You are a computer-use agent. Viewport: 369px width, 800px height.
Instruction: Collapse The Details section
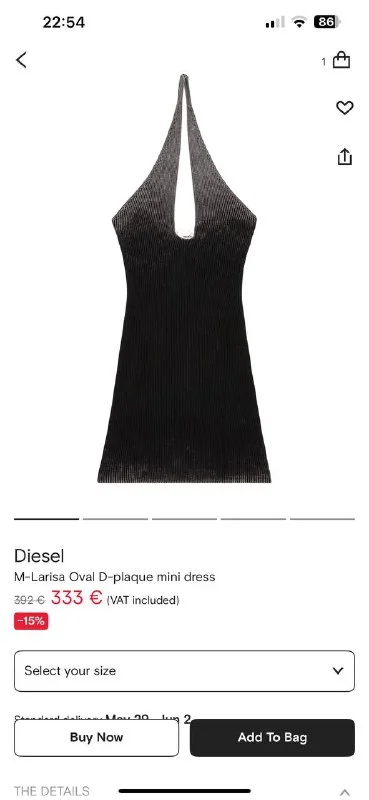(x=345, y=791)
